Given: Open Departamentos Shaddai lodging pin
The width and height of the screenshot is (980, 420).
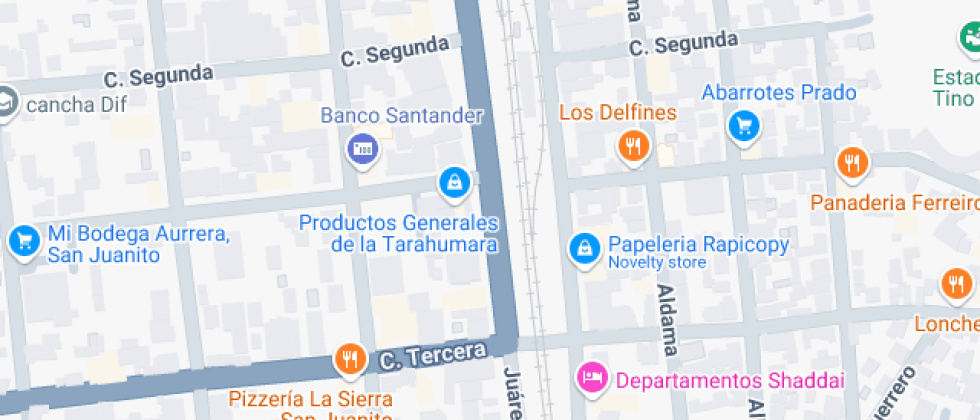Looking at the screenshot, I should click(592, 378).
